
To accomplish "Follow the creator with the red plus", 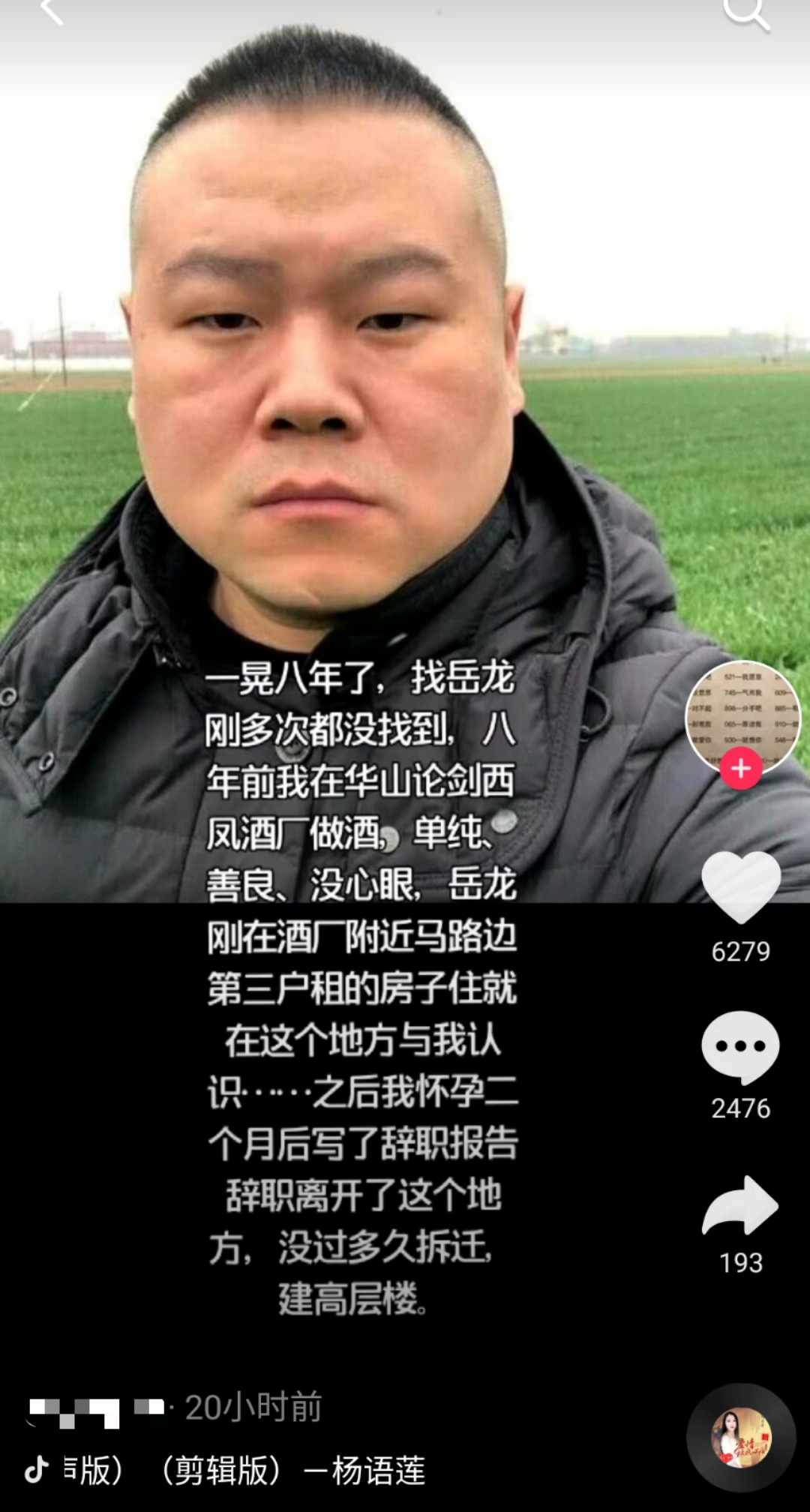I will pyautogui.click(x=741, y=769).
